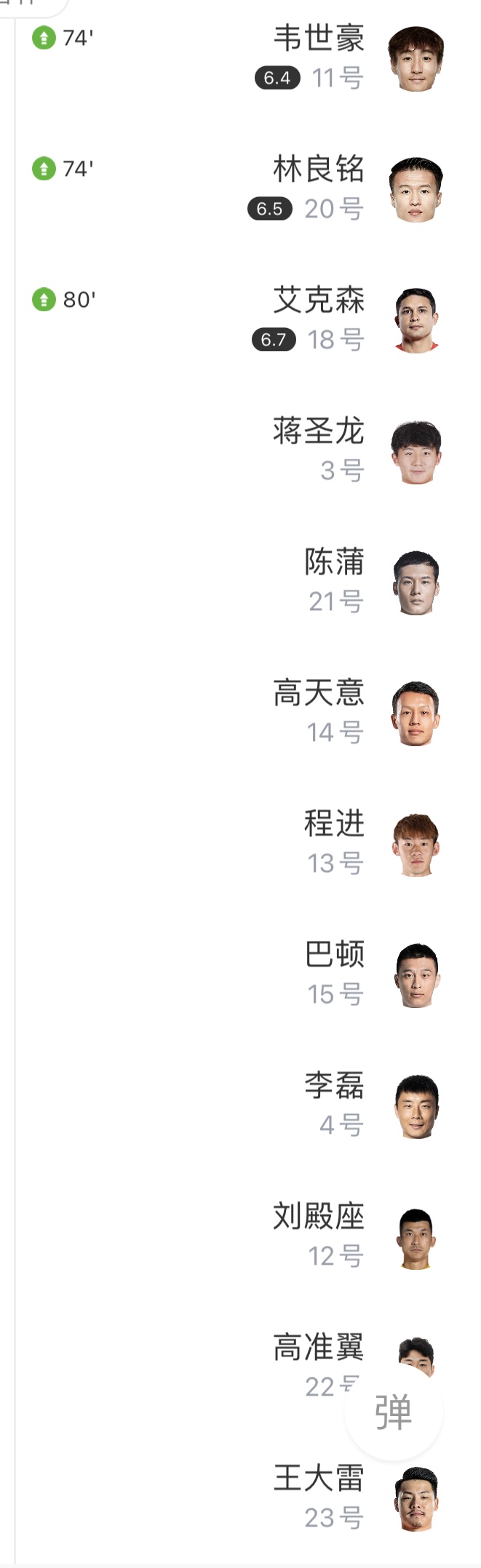Open 高准翼 player profile
The image size is (481, 1568).
(318, 1348)
